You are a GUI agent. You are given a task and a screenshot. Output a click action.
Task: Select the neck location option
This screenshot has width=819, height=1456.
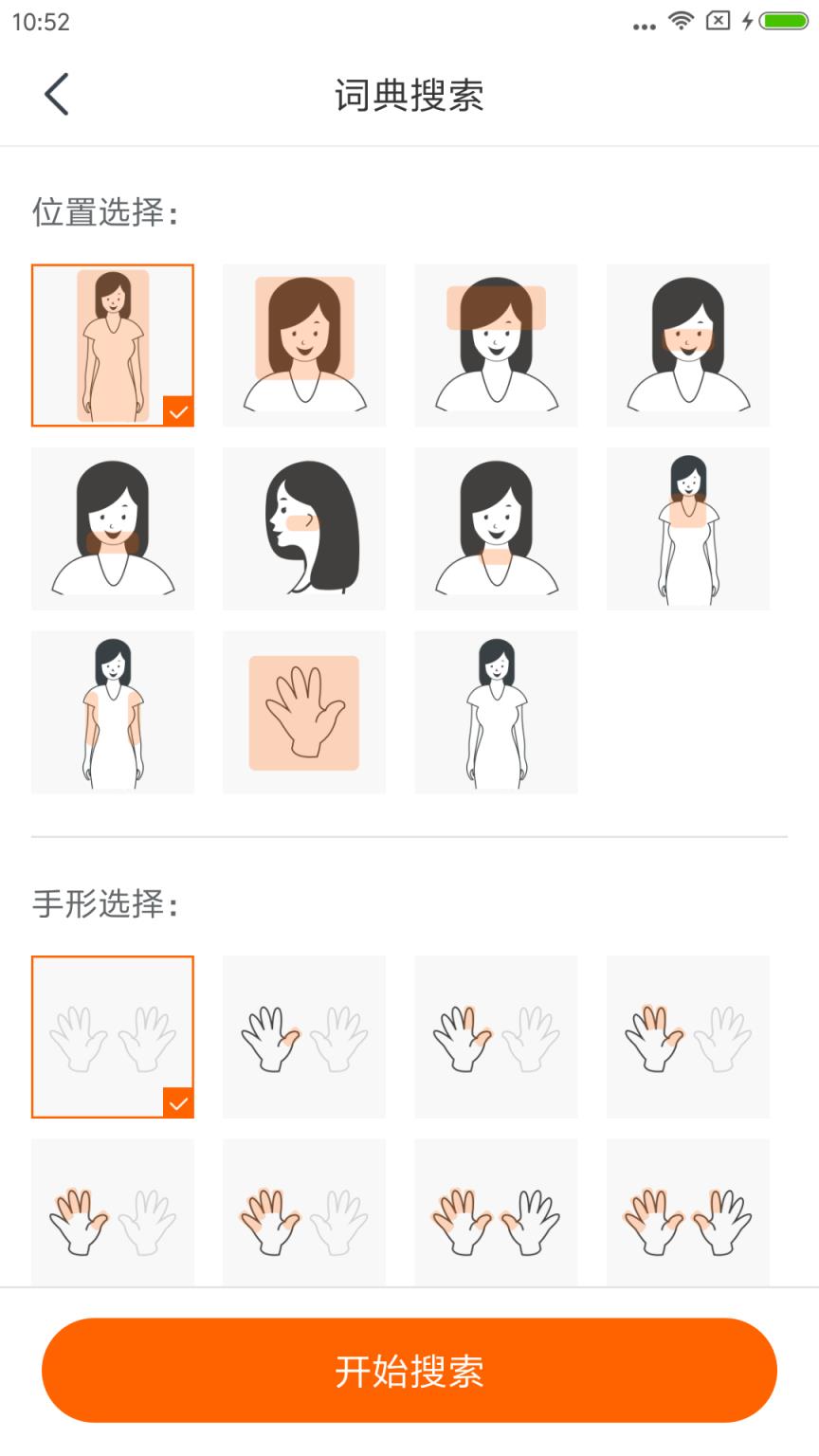pyautogui.click(x=496, y=528)
